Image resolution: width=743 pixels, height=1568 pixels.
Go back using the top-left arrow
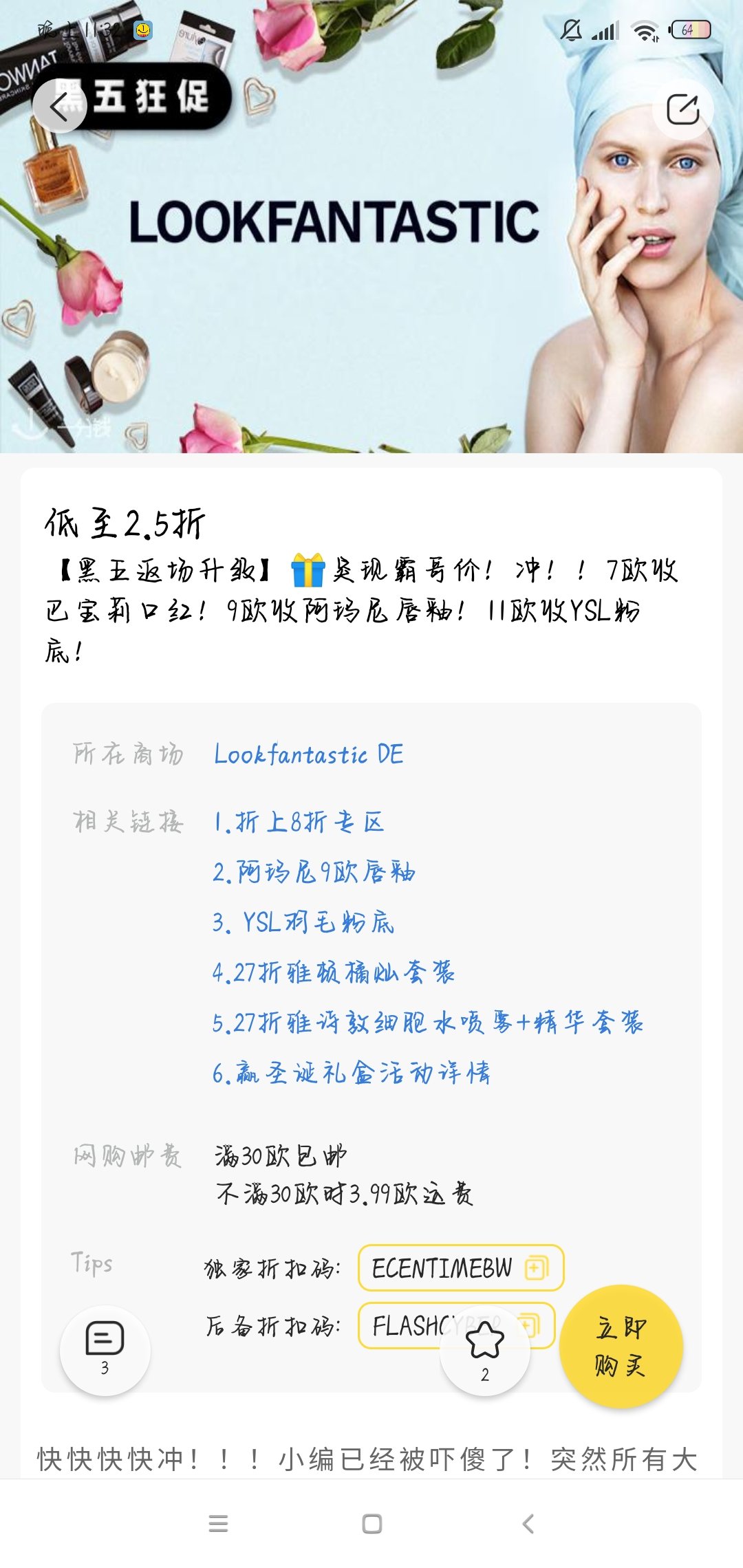[59, 106]
